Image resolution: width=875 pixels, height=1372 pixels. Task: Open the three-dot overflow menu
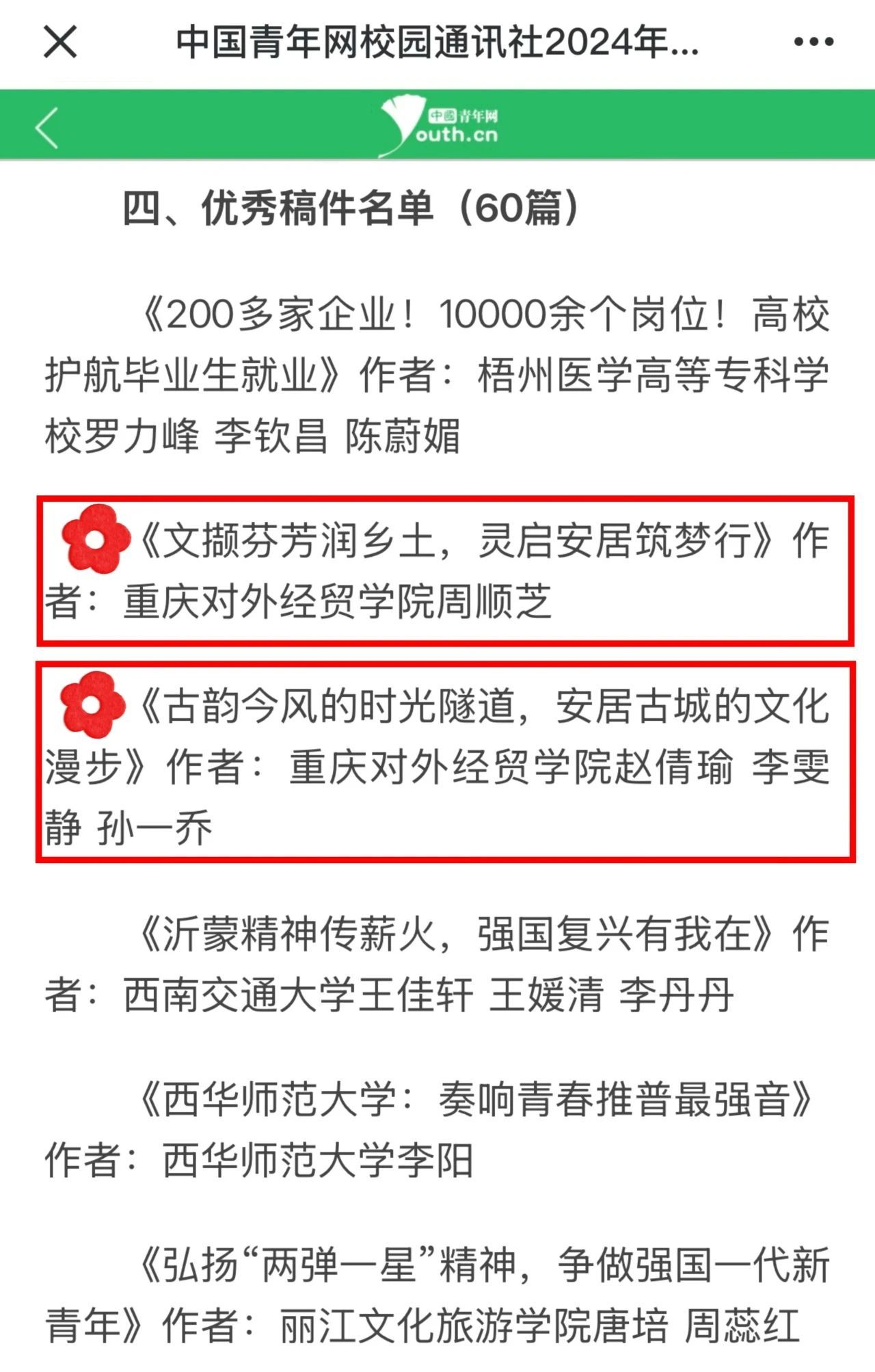813,42
